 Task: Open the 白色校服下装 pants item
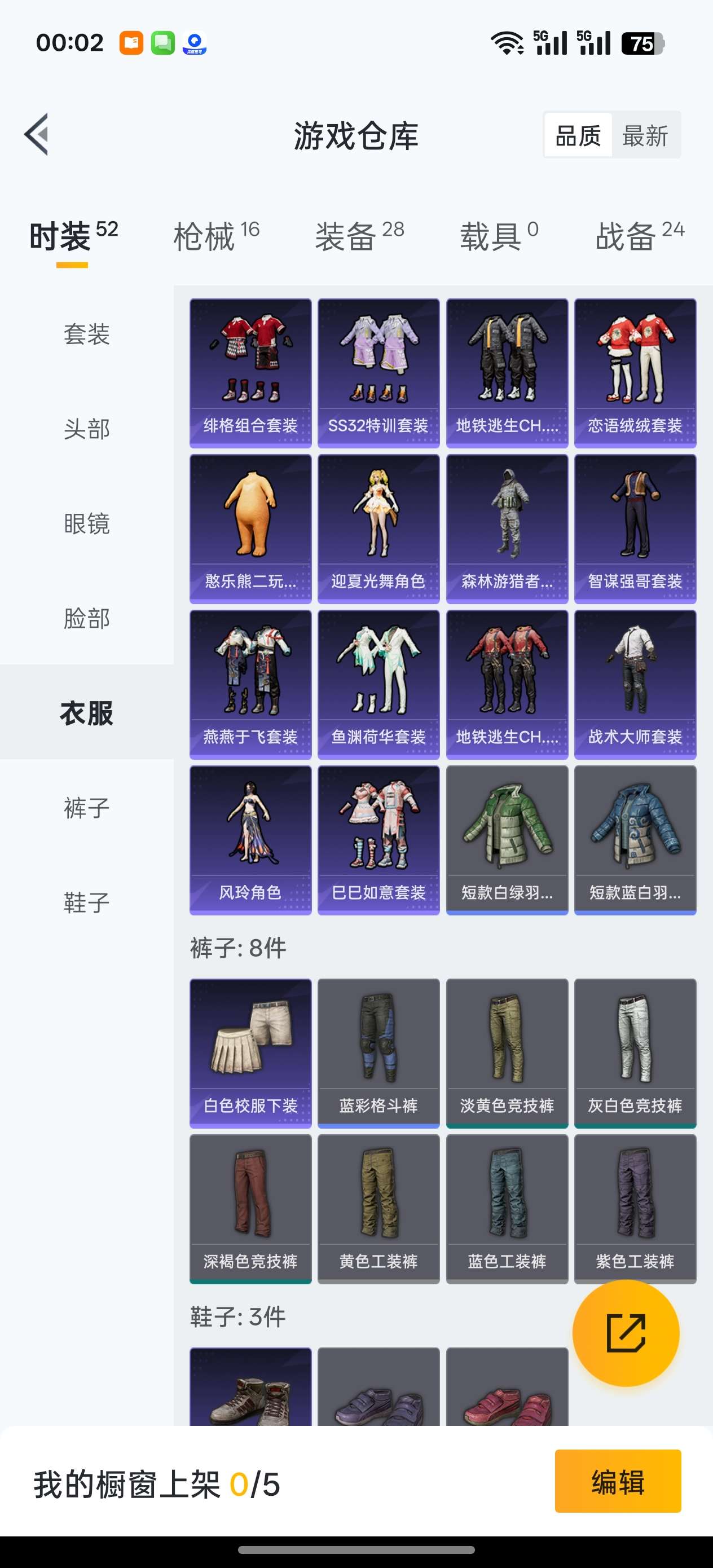tap(250, 1053)
